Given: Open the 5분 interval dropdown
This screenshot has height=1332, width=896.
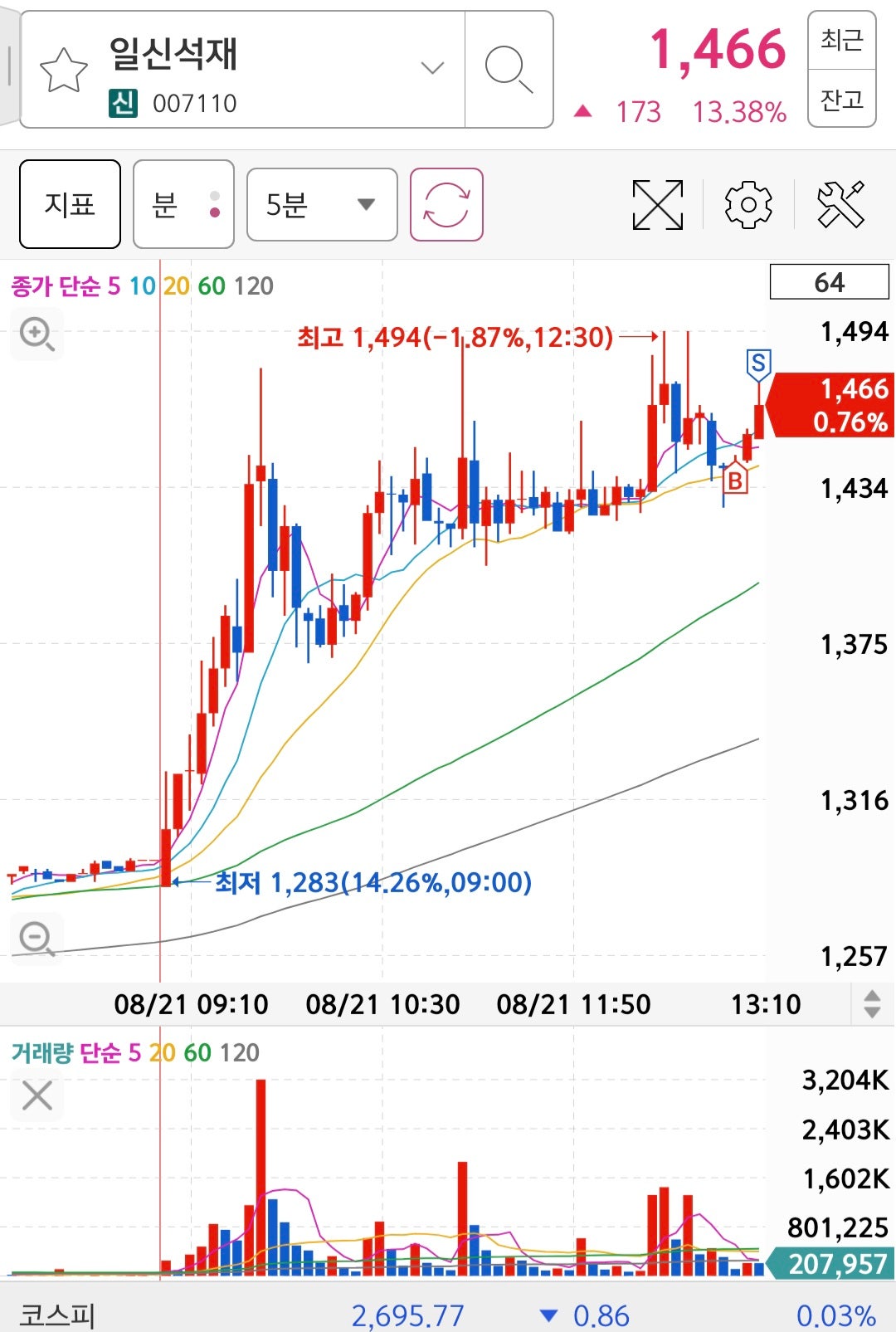Looking at the screenshot, I should [x=321, y=204].
